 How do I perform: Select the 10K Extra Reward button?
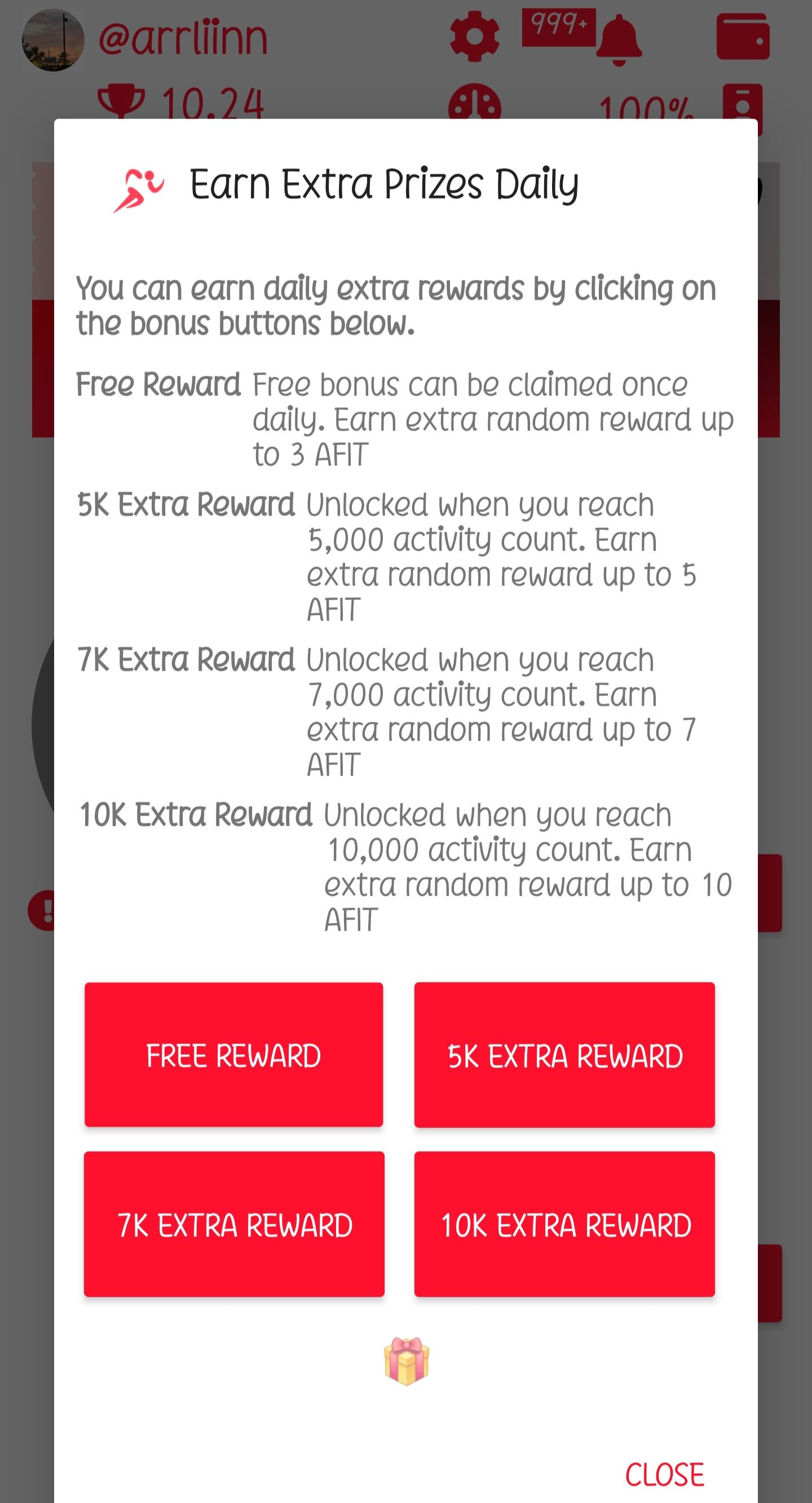[x=564, y=1223]
